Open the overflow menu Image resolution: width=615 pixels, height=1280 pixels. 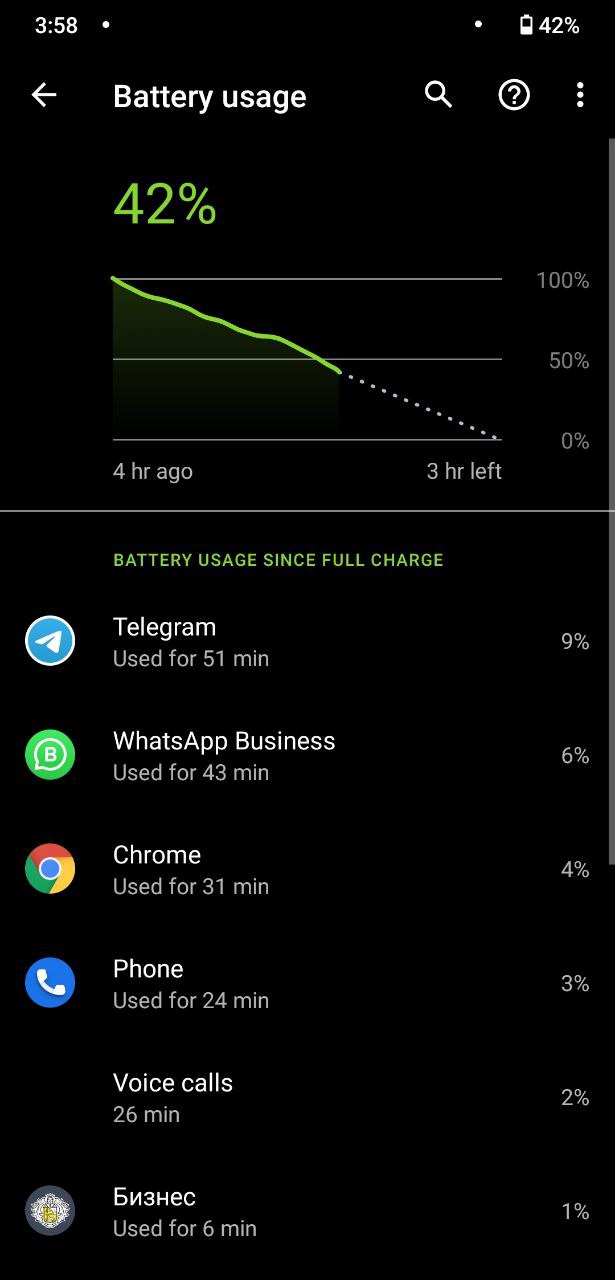click(580, 95)
